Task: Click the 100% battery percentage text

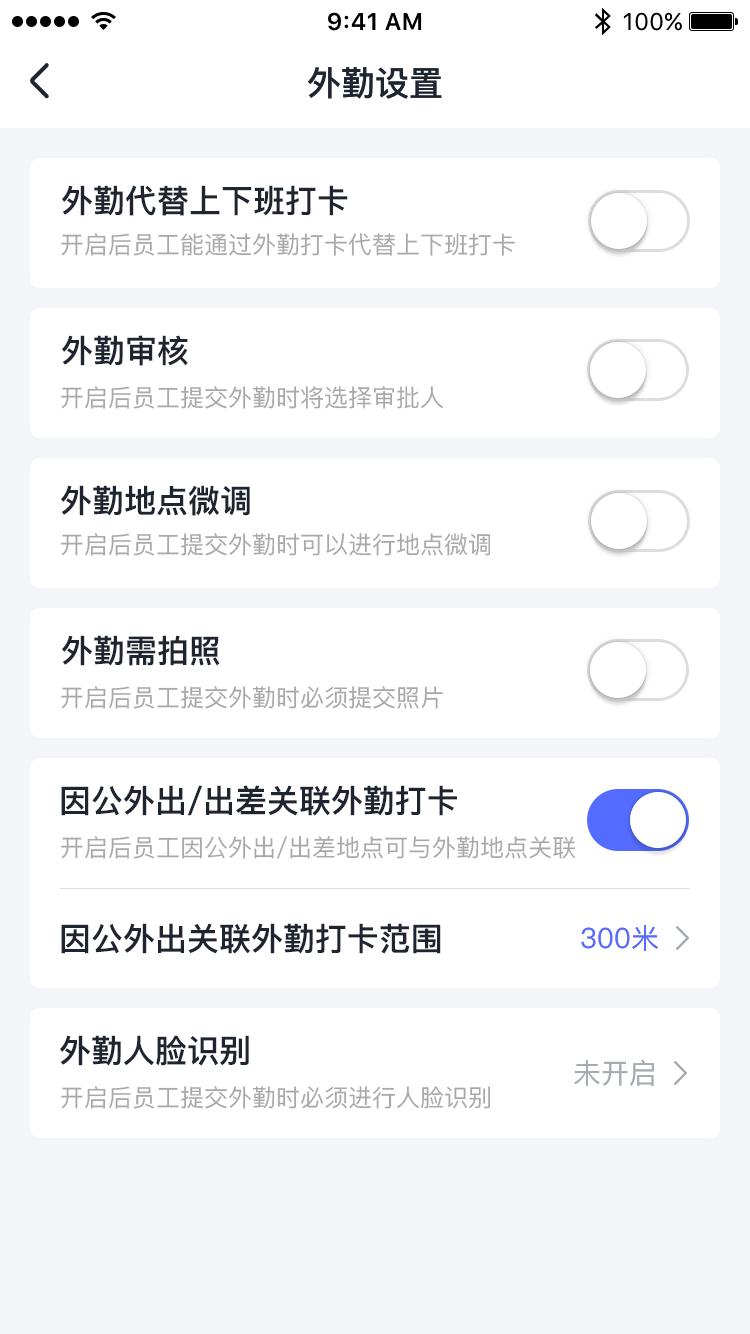Action: pyautogui.click(x=655, y=20)
